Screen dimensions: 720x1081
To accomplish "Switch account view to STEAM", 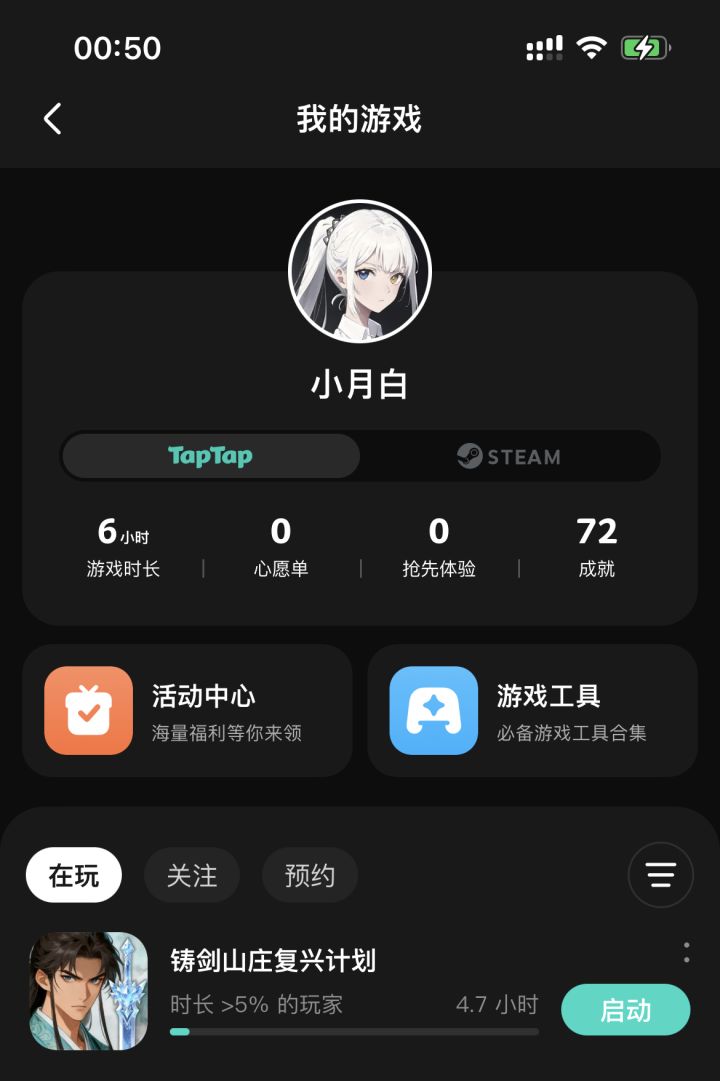I will 510,456.
